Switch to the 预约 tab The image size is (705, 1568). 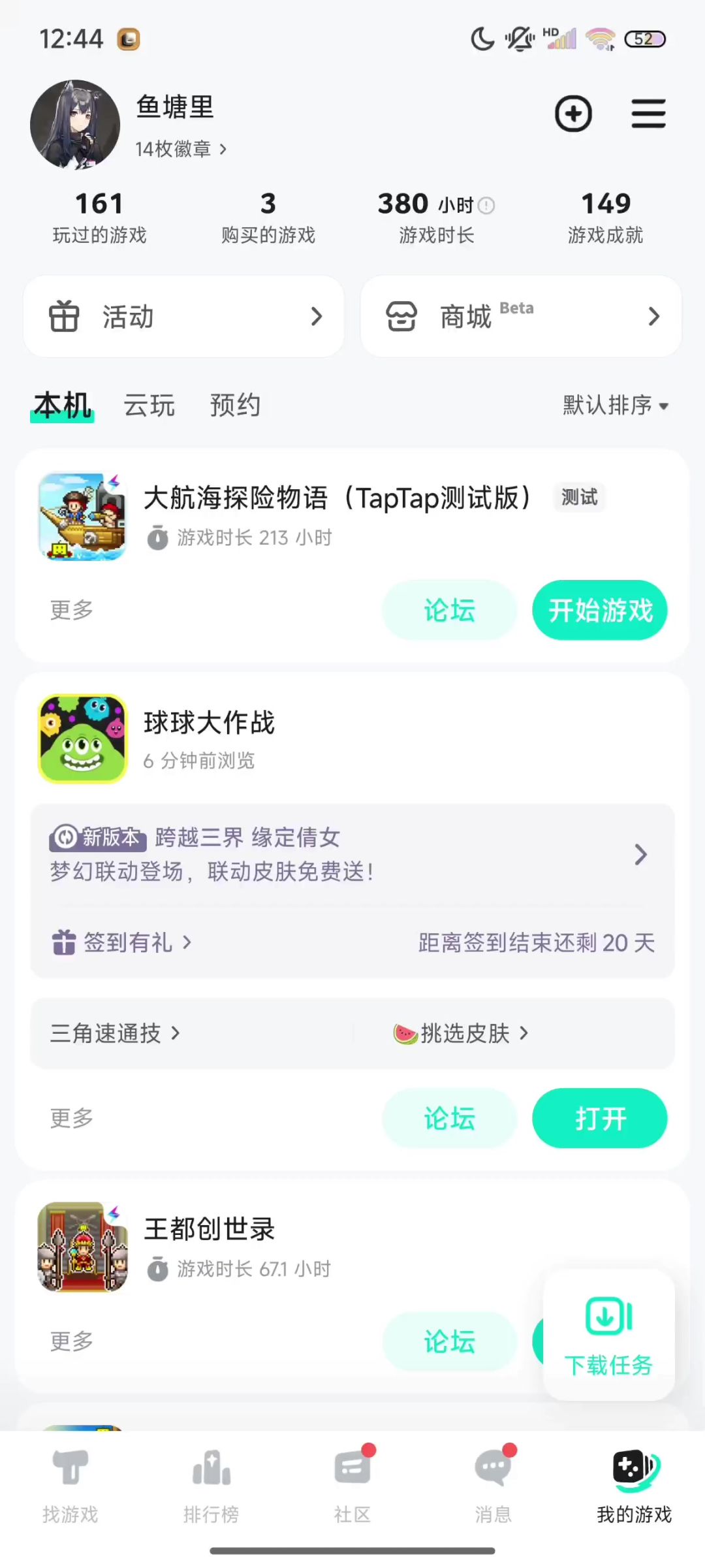(x=235, y=406)
